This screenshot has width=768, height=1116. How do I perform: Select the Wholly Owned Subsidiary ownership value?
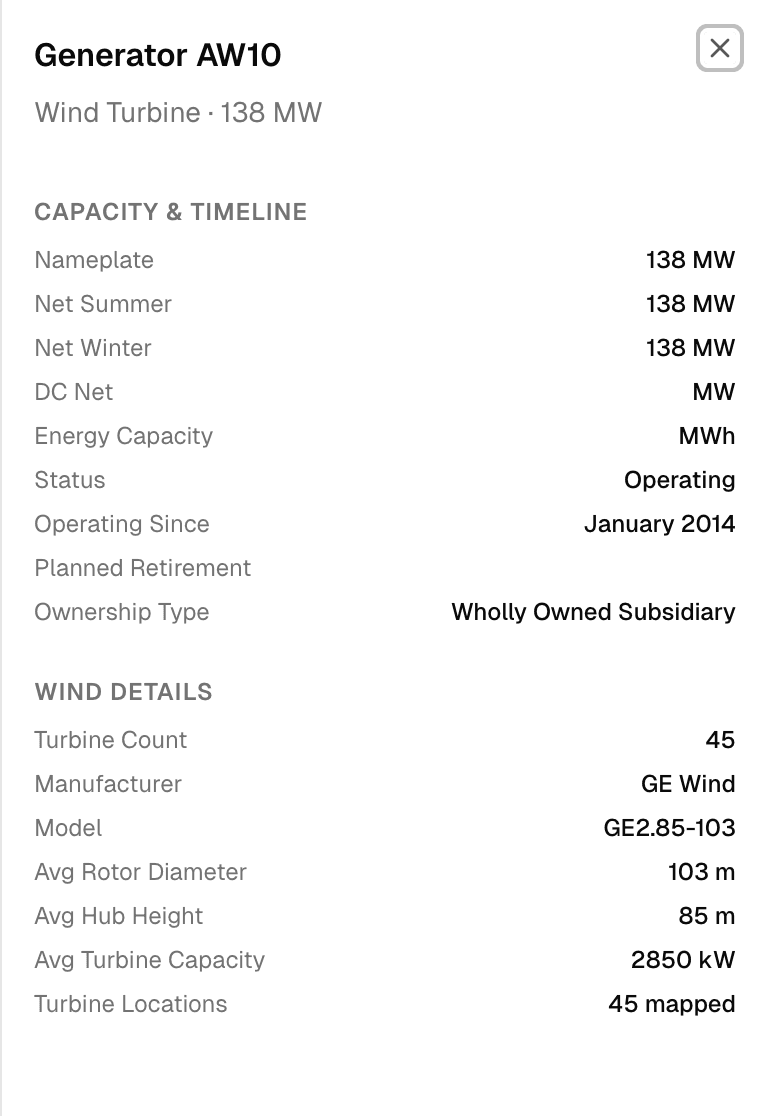[x=593, y=612]
